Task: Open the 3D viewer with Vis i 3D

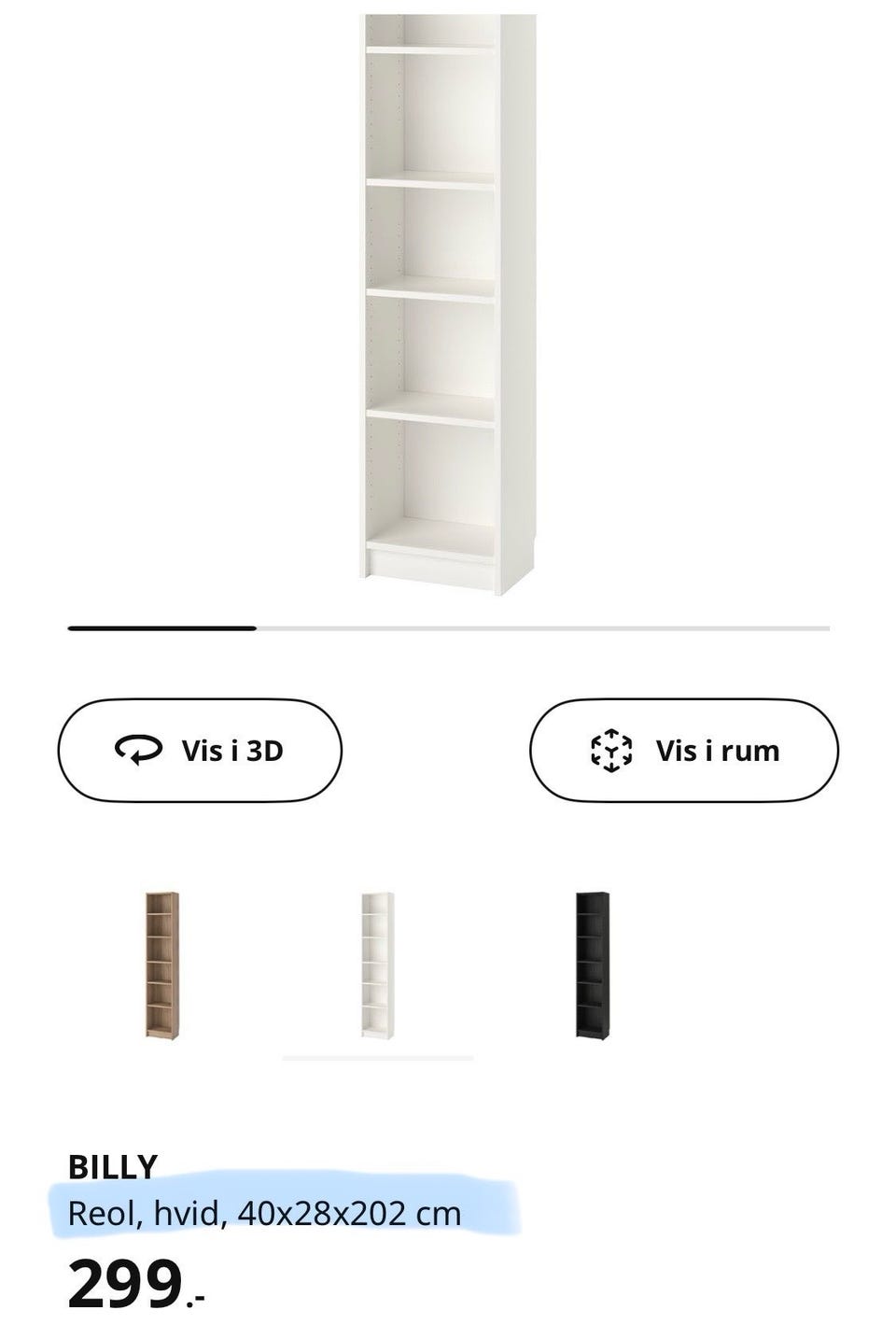Action: [x=200, y=749]
